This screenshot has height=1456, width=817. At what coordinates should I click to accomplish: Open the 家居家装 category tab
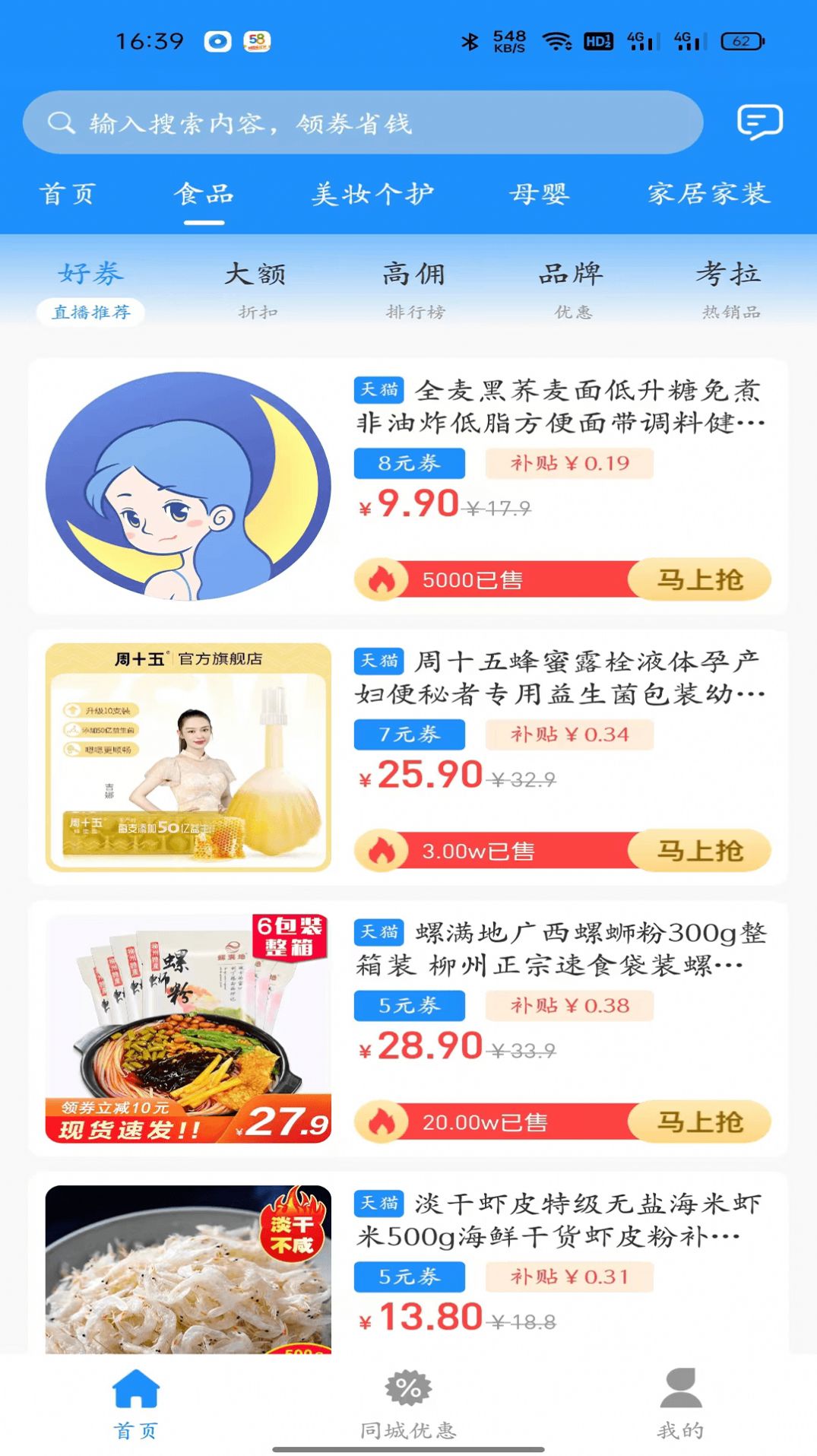708,194
